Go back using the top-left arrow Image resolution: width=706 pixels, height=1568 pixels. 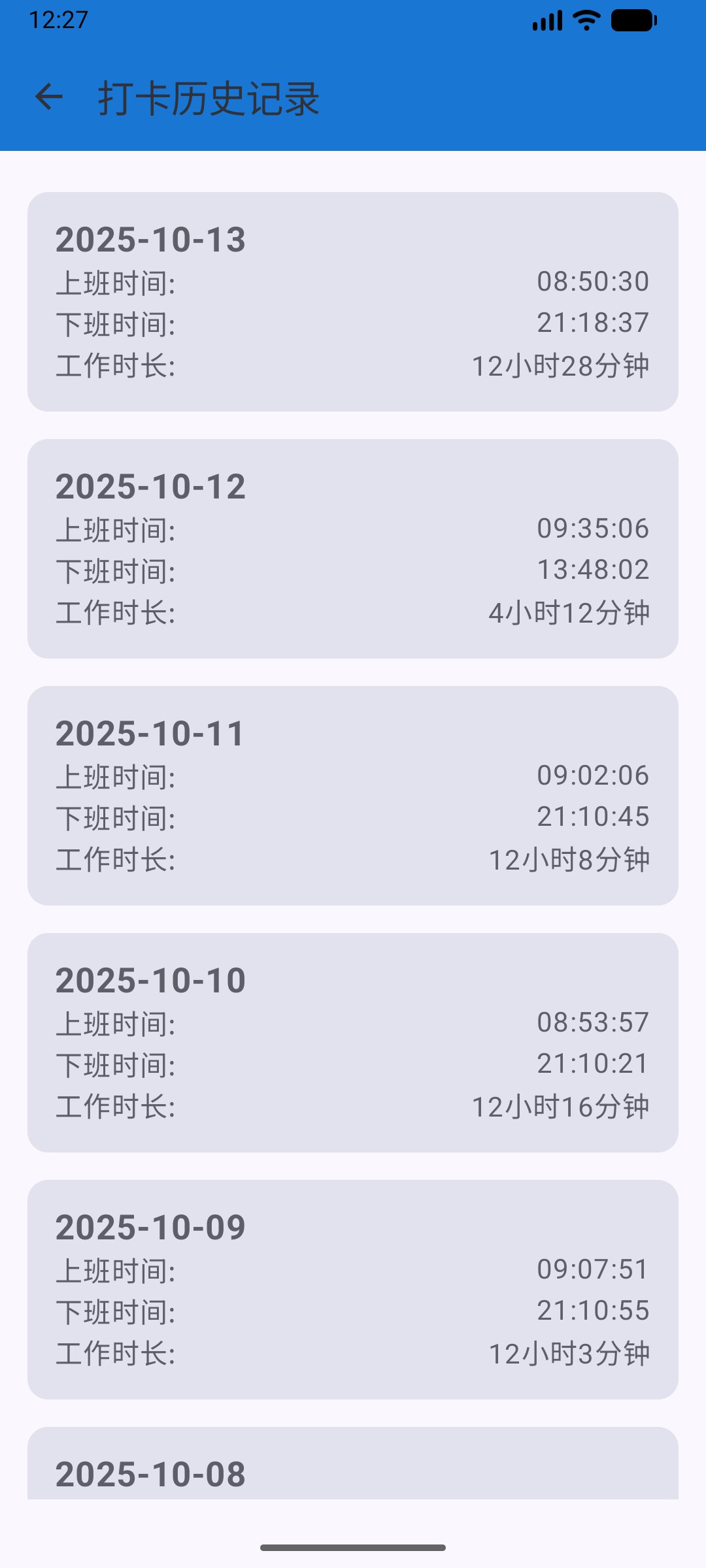[49, 97]
